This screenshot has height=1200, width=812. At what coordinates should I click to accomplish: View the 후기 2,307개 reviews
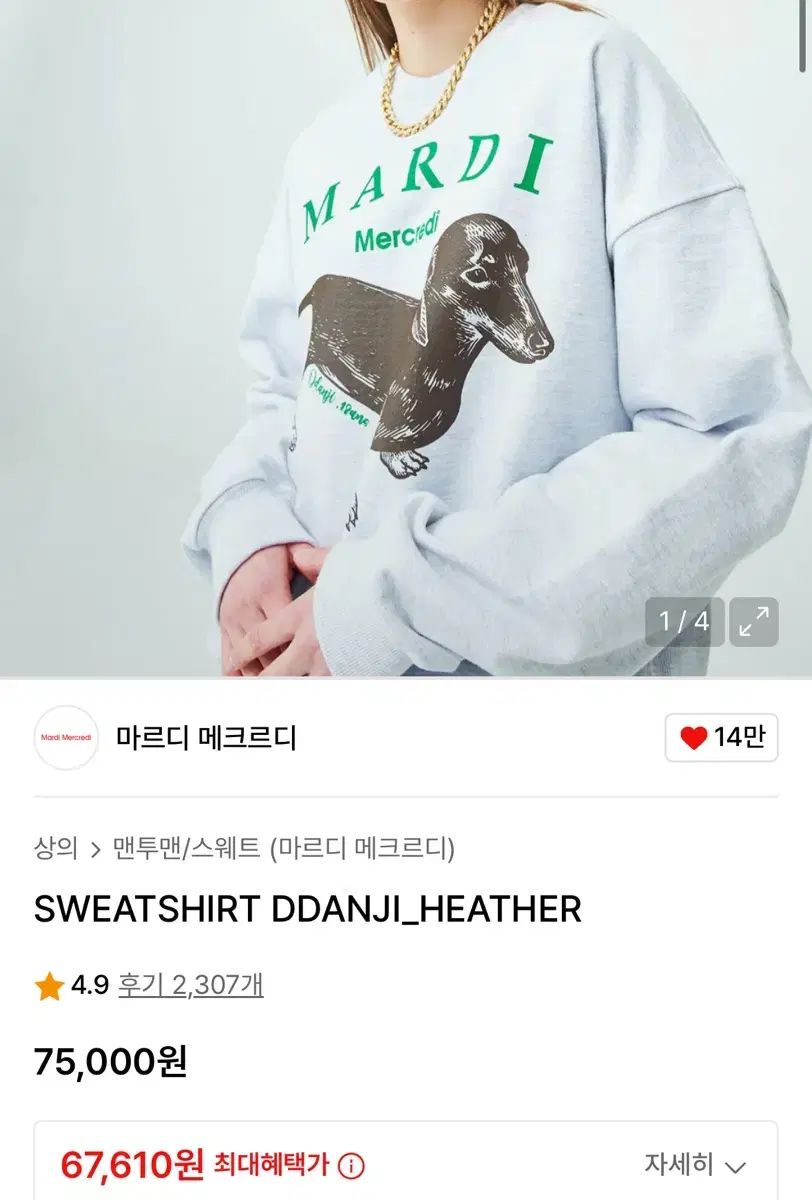pos(190,985)
